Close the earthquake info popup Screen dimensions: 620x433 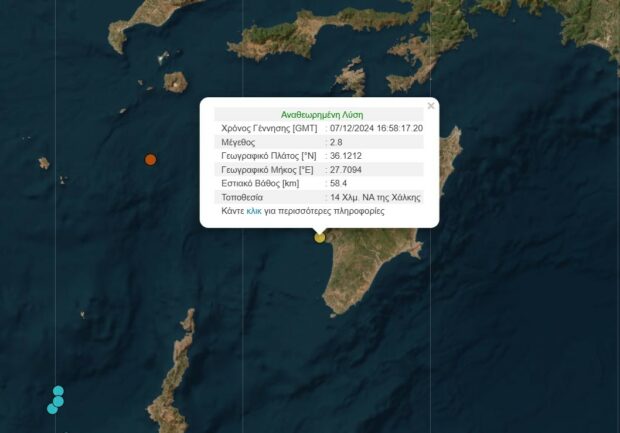tap(431, 106)
